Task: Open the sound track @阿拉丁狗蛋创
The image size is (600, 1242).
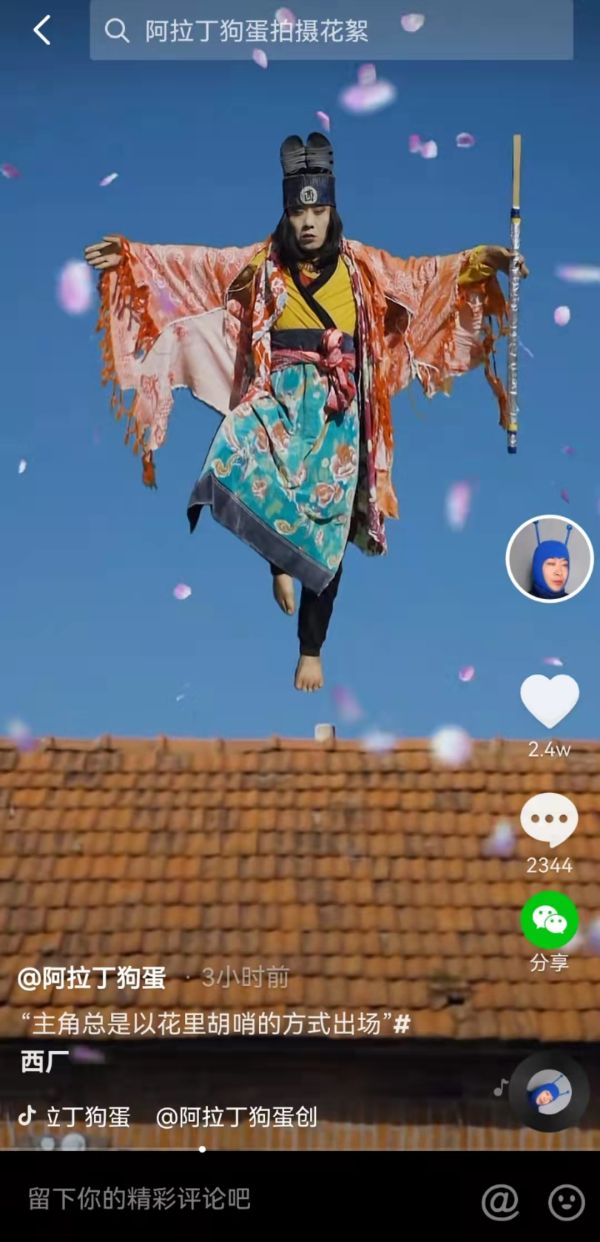Action: point(236,1117)
